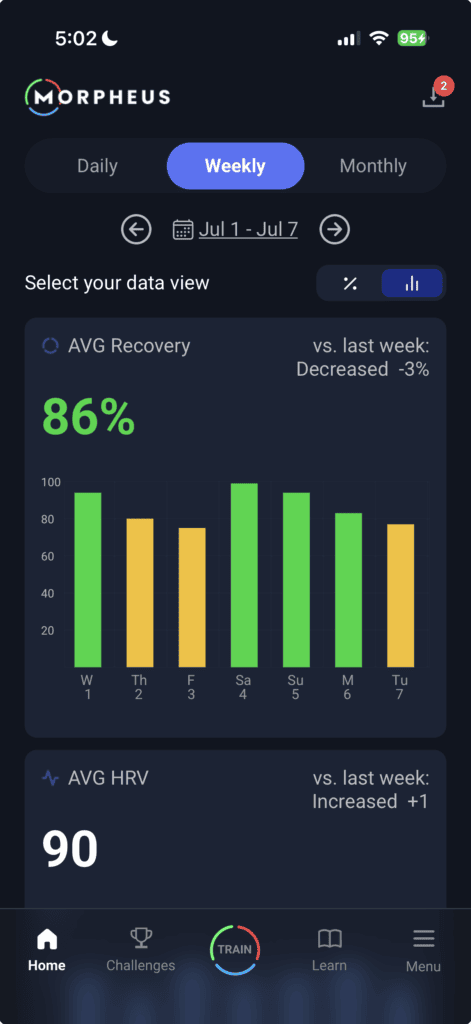Select the Weekly tab
The width and height of the screenshot is (471, 1024).
pos(235,166)
